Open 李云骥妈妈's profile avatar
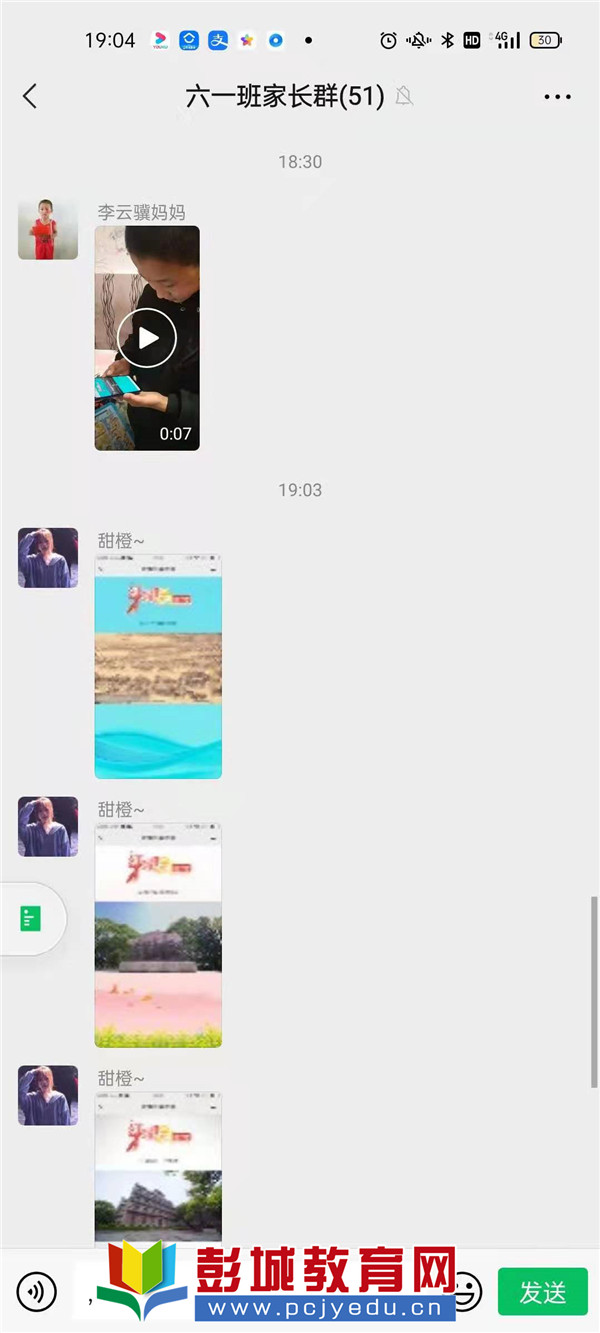The height and width of the screenshot is (1333, 600). [x=48, y=229]
